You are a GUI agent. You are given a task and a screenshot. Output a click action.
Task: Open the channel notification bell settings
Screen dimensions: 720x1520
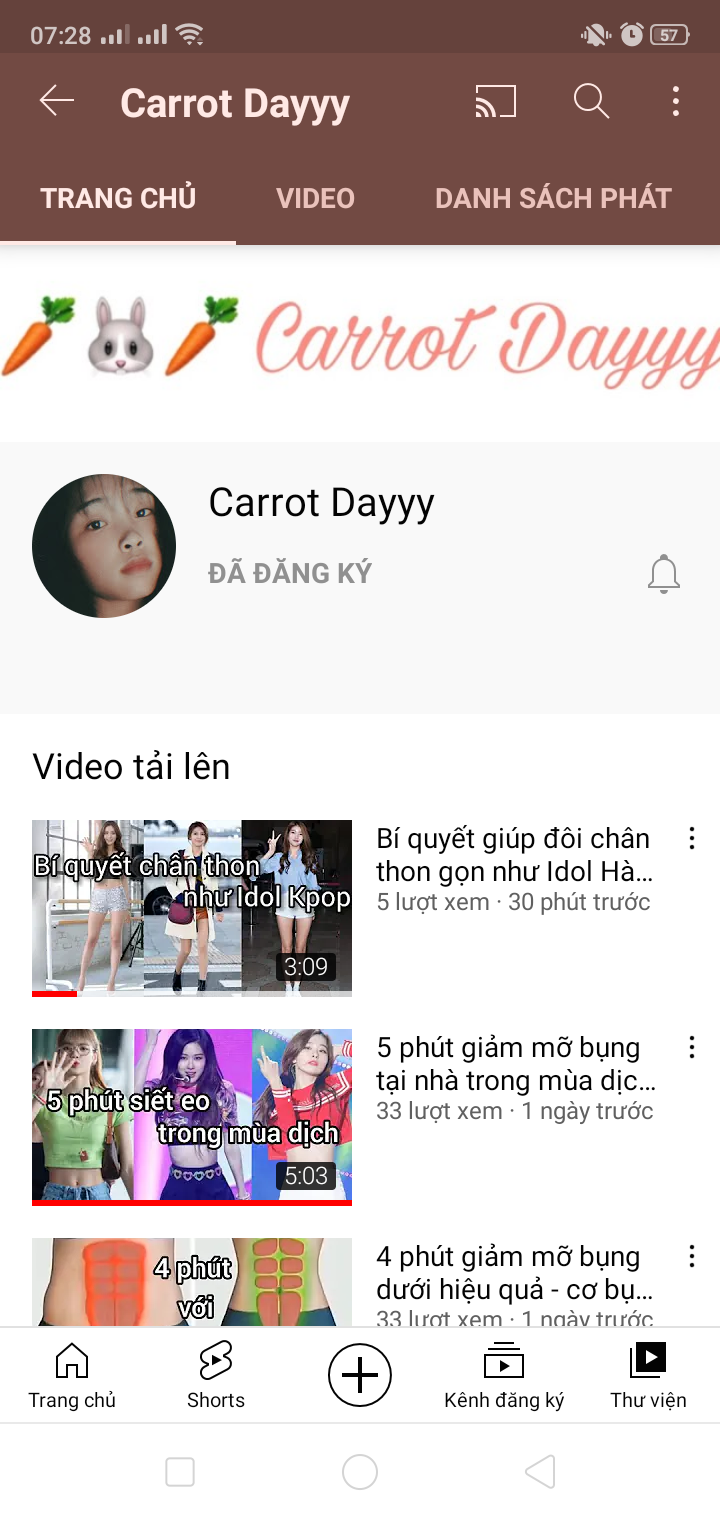(663, 575)
